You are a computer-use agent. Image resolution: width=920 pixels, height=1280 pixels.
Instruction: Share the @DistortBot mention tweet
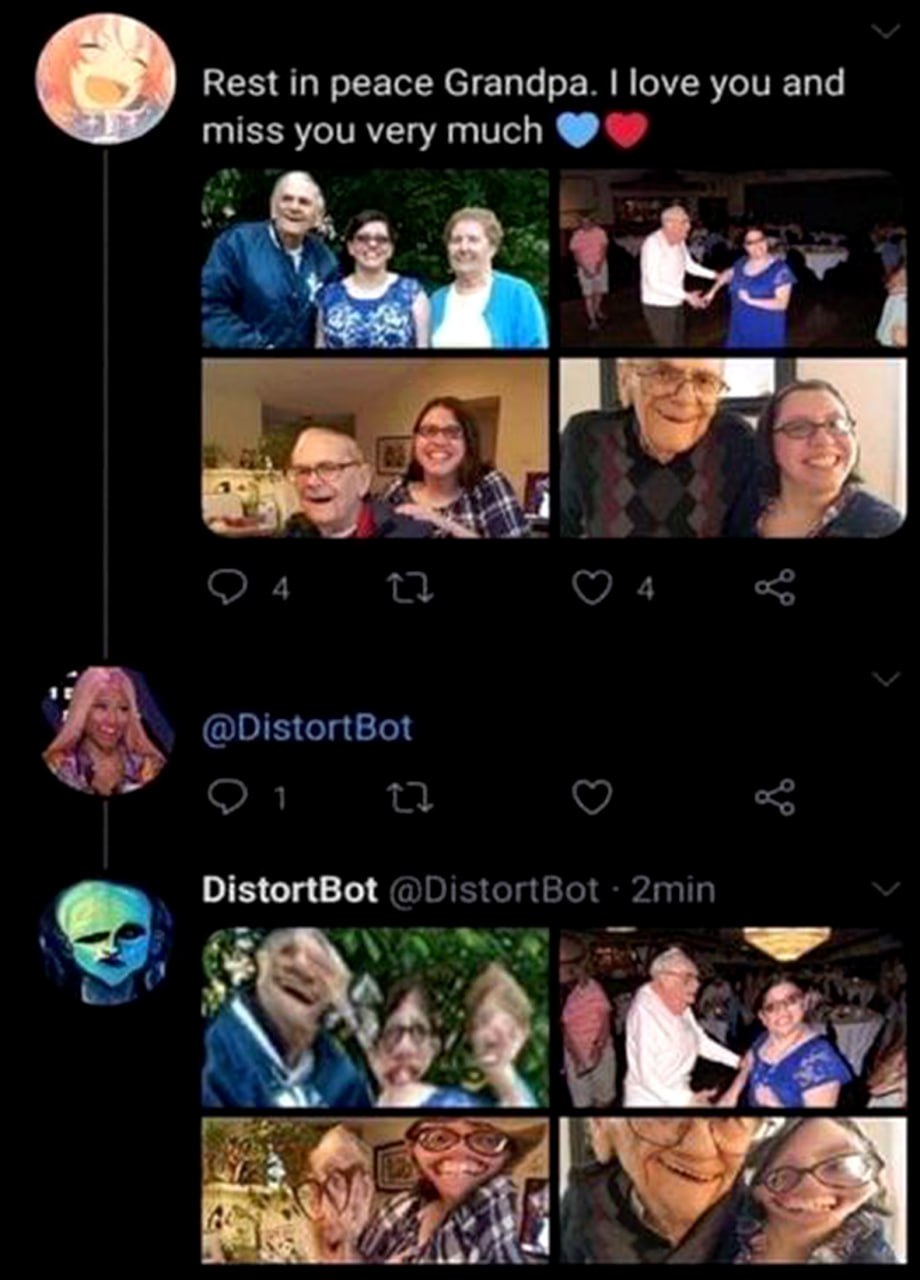coord(776,797)
